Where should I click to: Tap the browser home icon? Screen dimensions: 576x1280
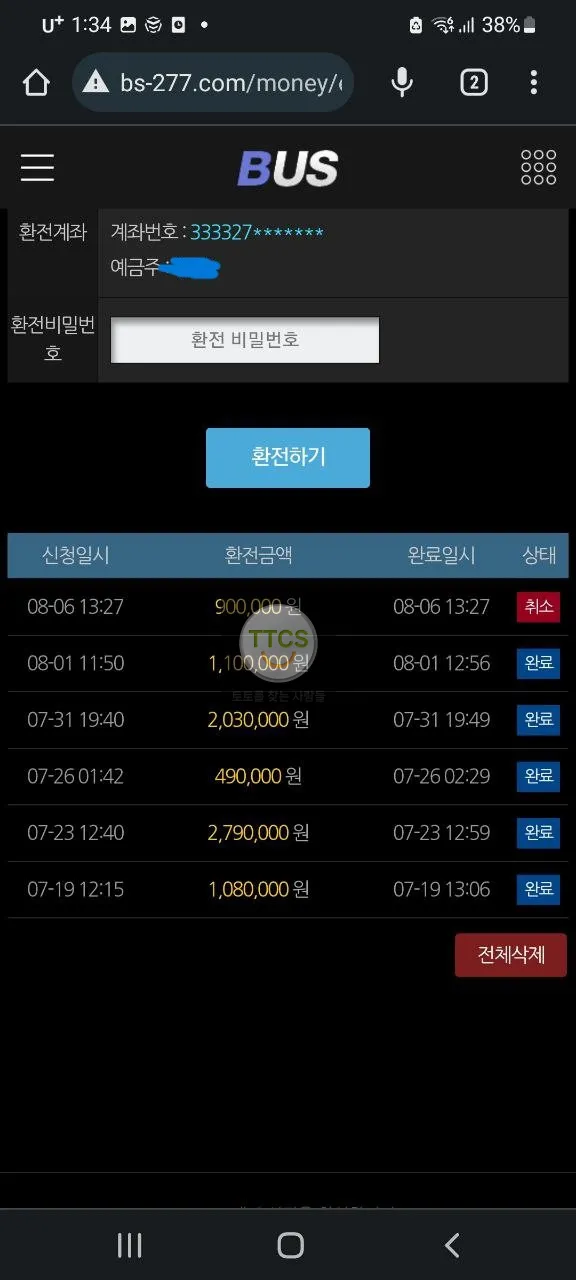point(36,83)
